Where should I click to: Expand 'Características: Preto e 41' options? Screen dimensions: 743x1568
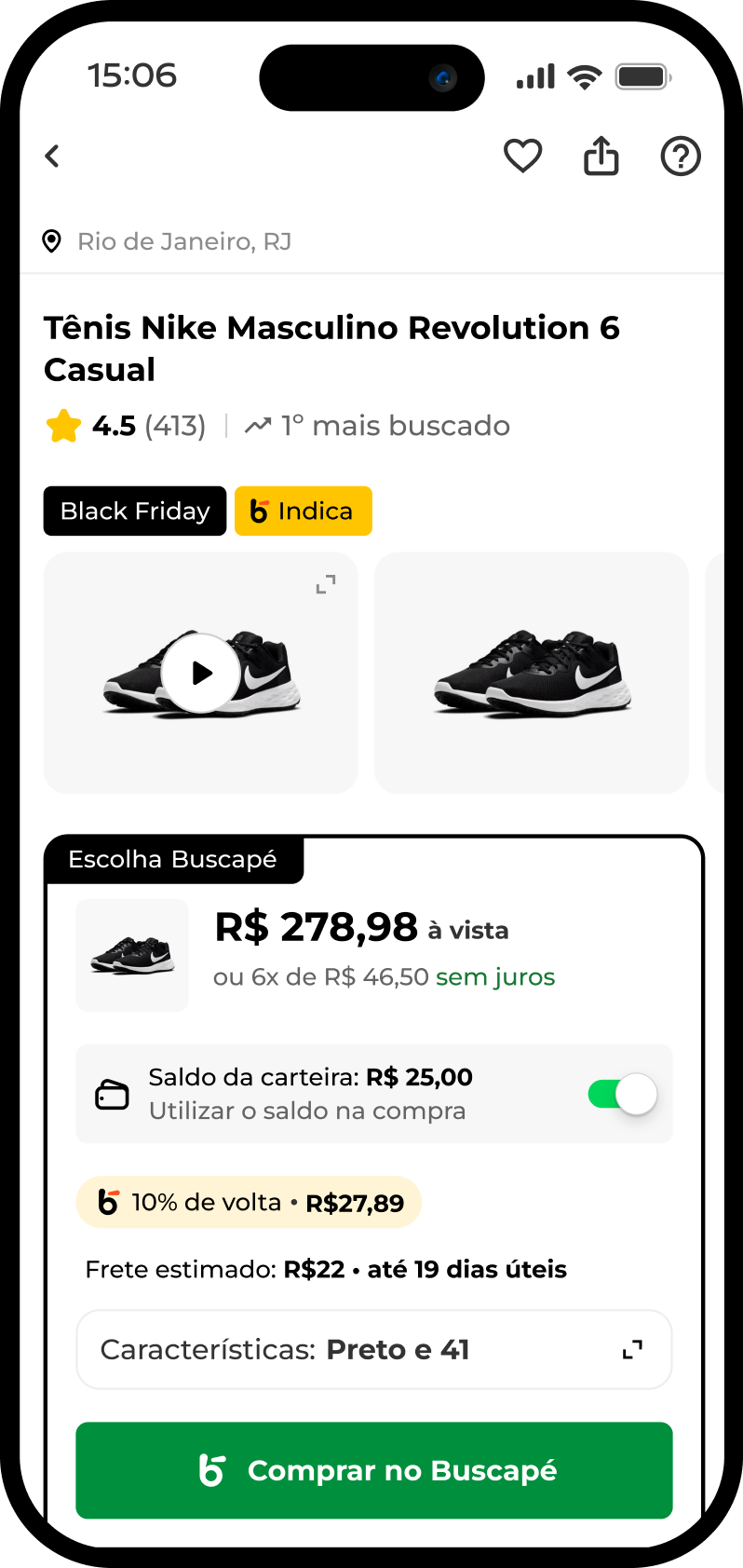click(373, 1349)
